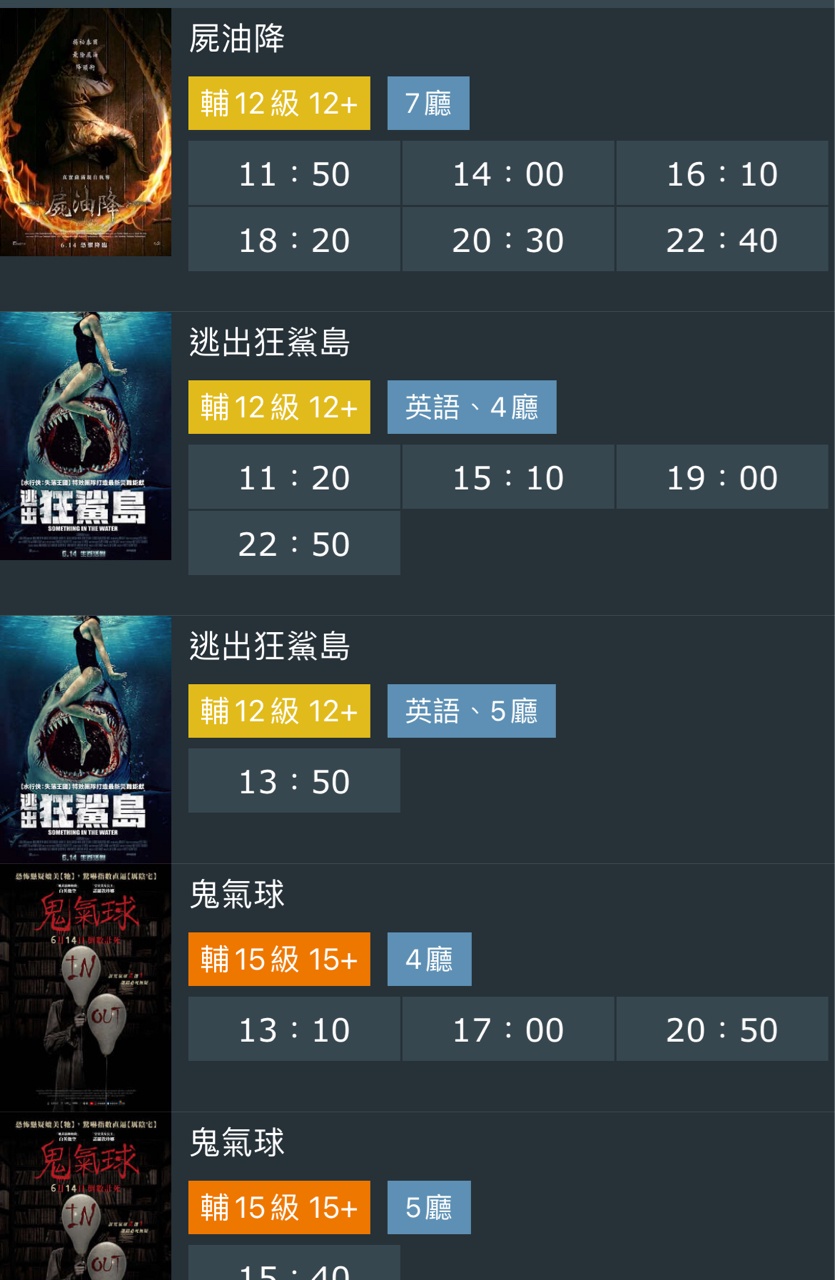The width and height of the screenshot is (835, 1280).
Task: Open the 屍油降 movie poster
Action: click(85, 132)
